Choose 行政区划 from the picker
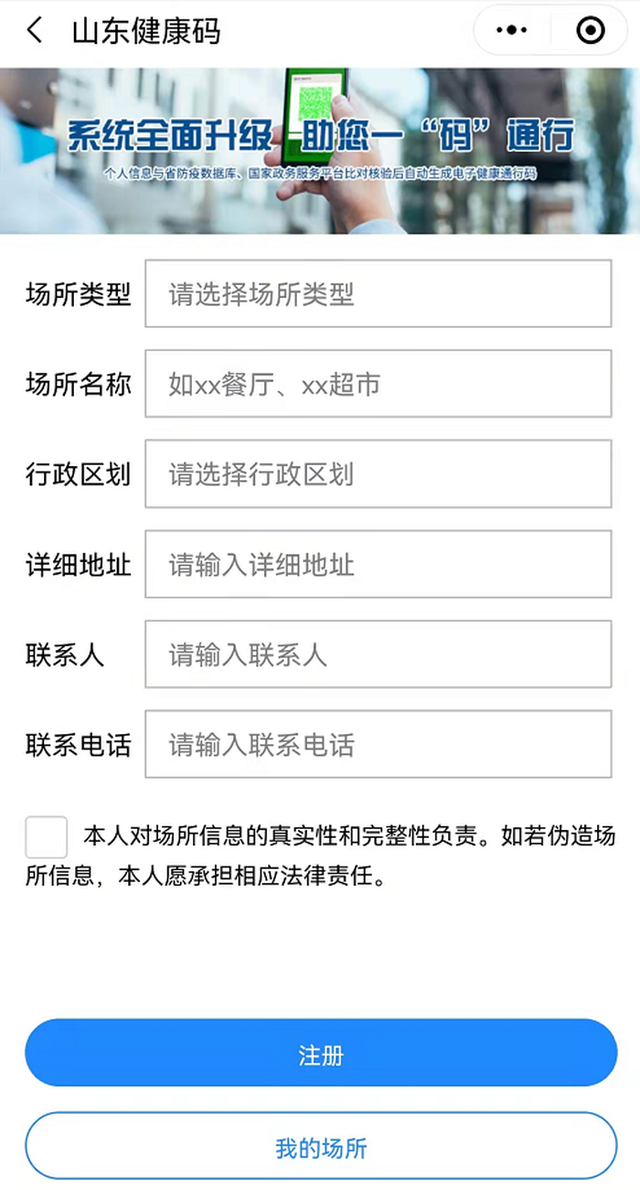Image resolution: width=640 pixels, height=1190 pixels. point(378,474)
